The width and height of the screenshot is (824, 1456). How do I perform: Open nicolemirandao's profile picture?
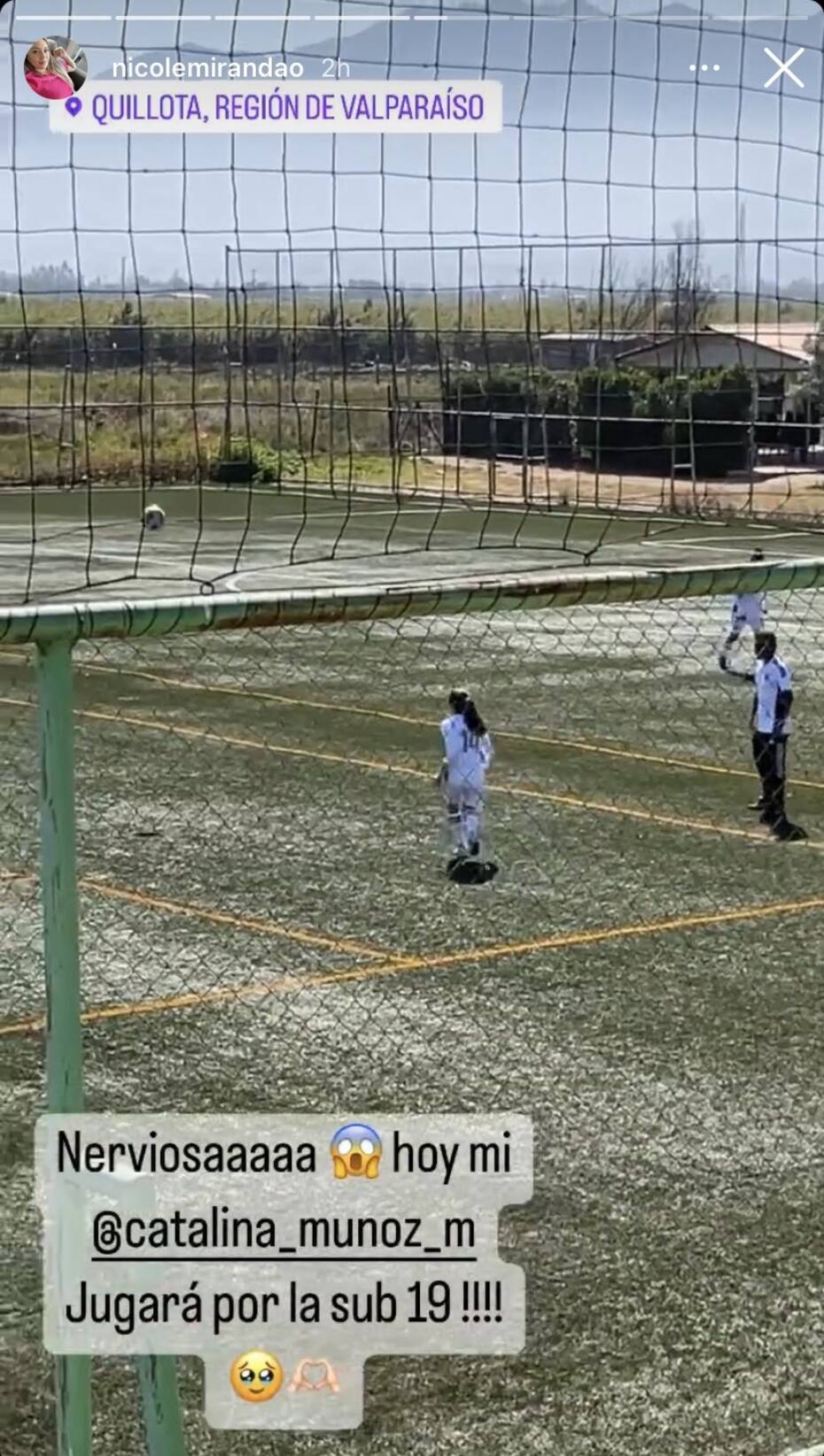click(x=55, y=68)
